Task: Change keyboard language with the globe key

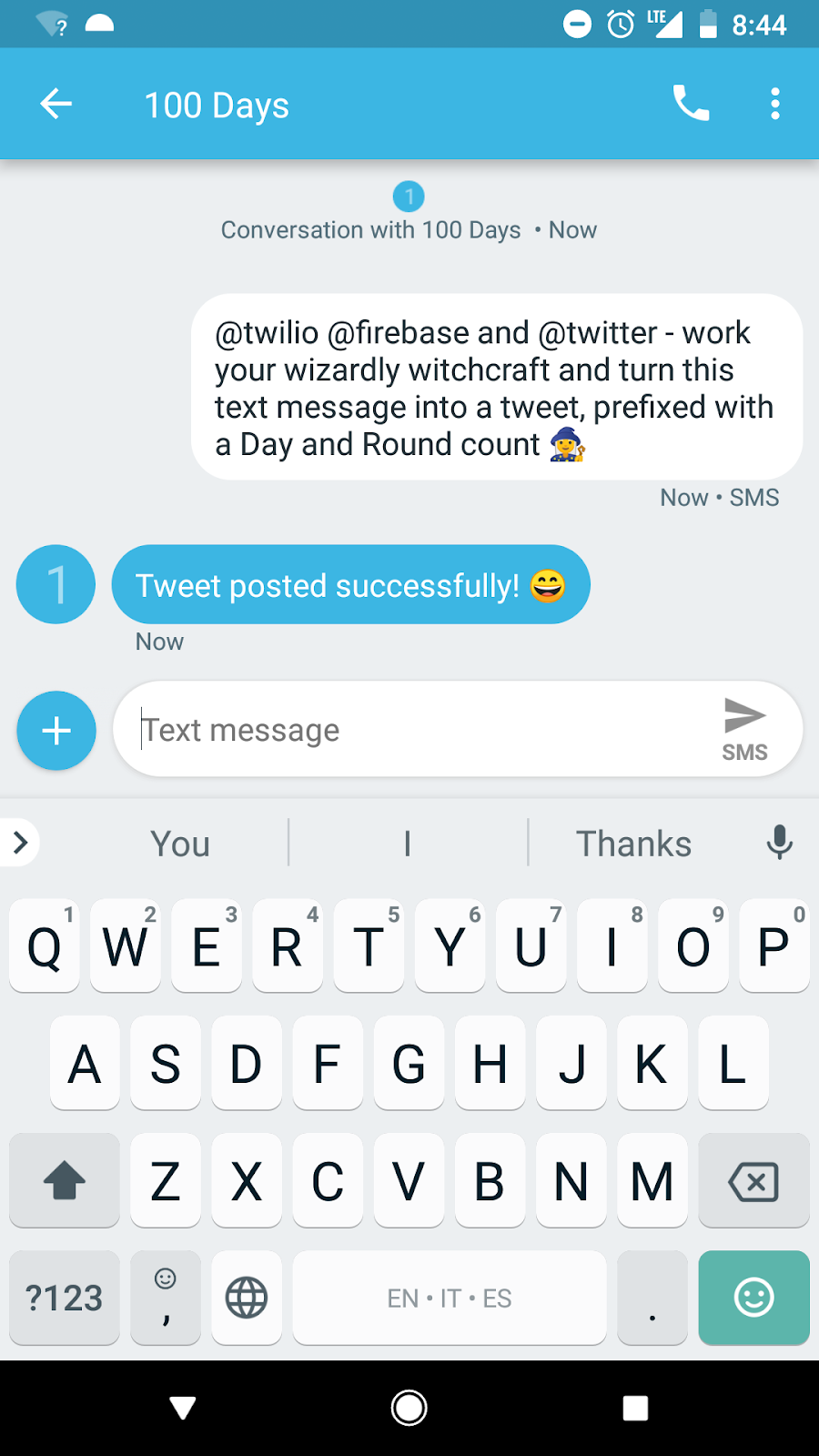Action: [246, 1298]
